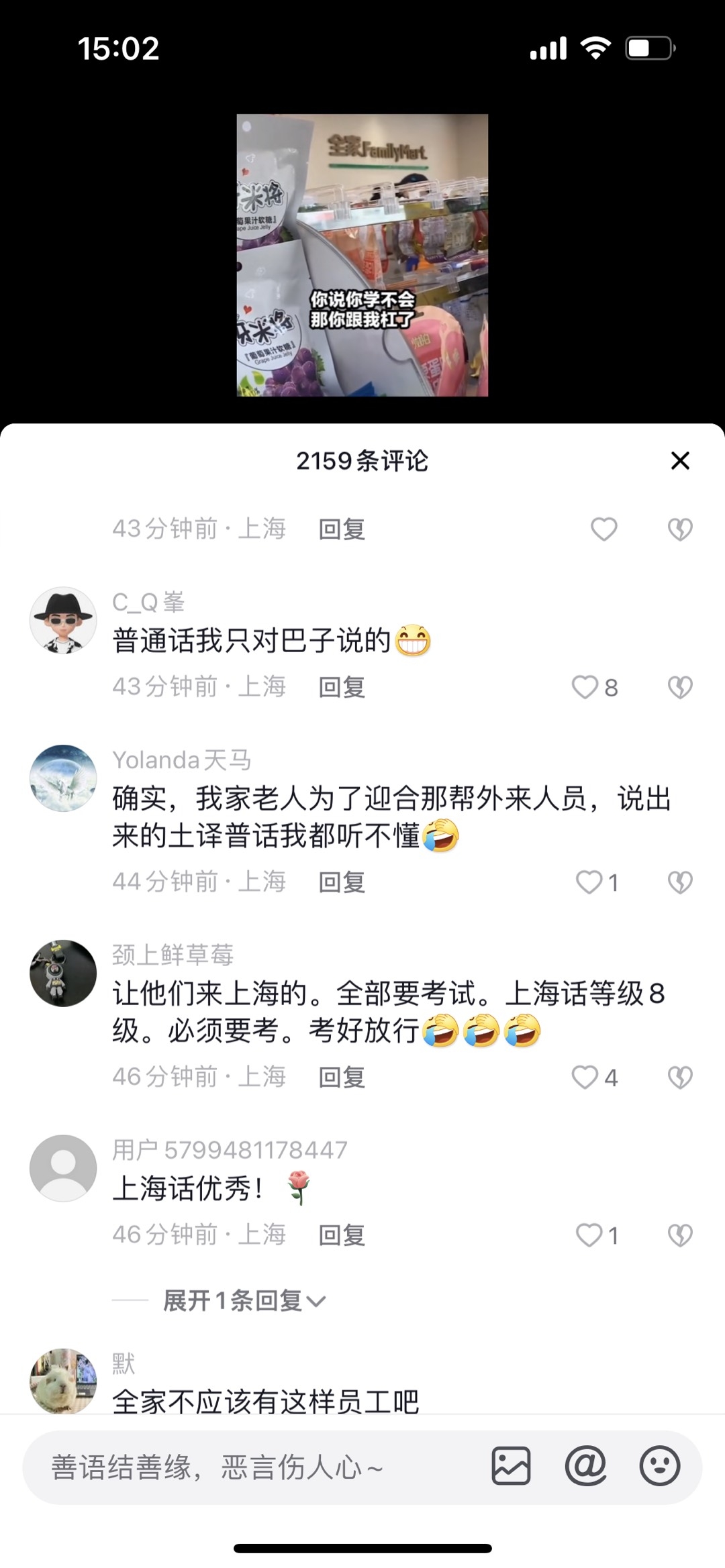Open Yolanda天马's profile avatar
Screen dimensions: 725x1568
pyautogui.click(x=63, y=778)
